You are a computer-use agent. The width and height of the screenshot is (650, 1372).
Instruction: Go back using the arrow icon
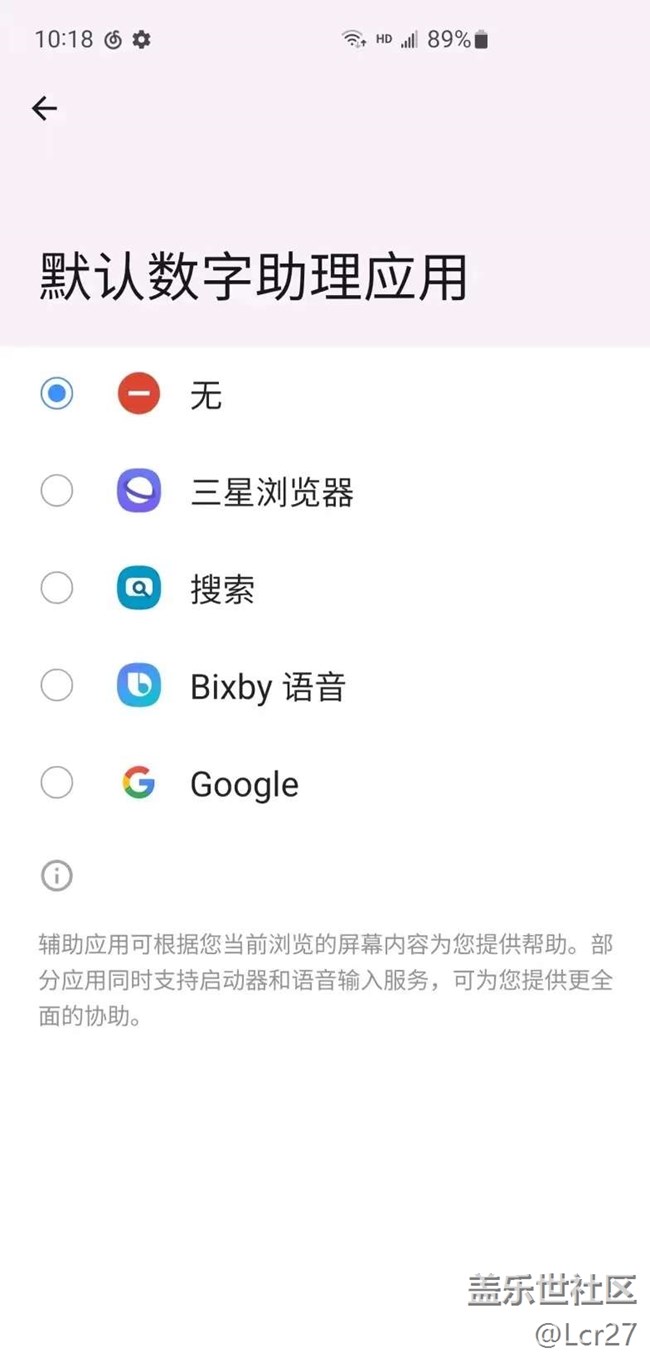45,108
